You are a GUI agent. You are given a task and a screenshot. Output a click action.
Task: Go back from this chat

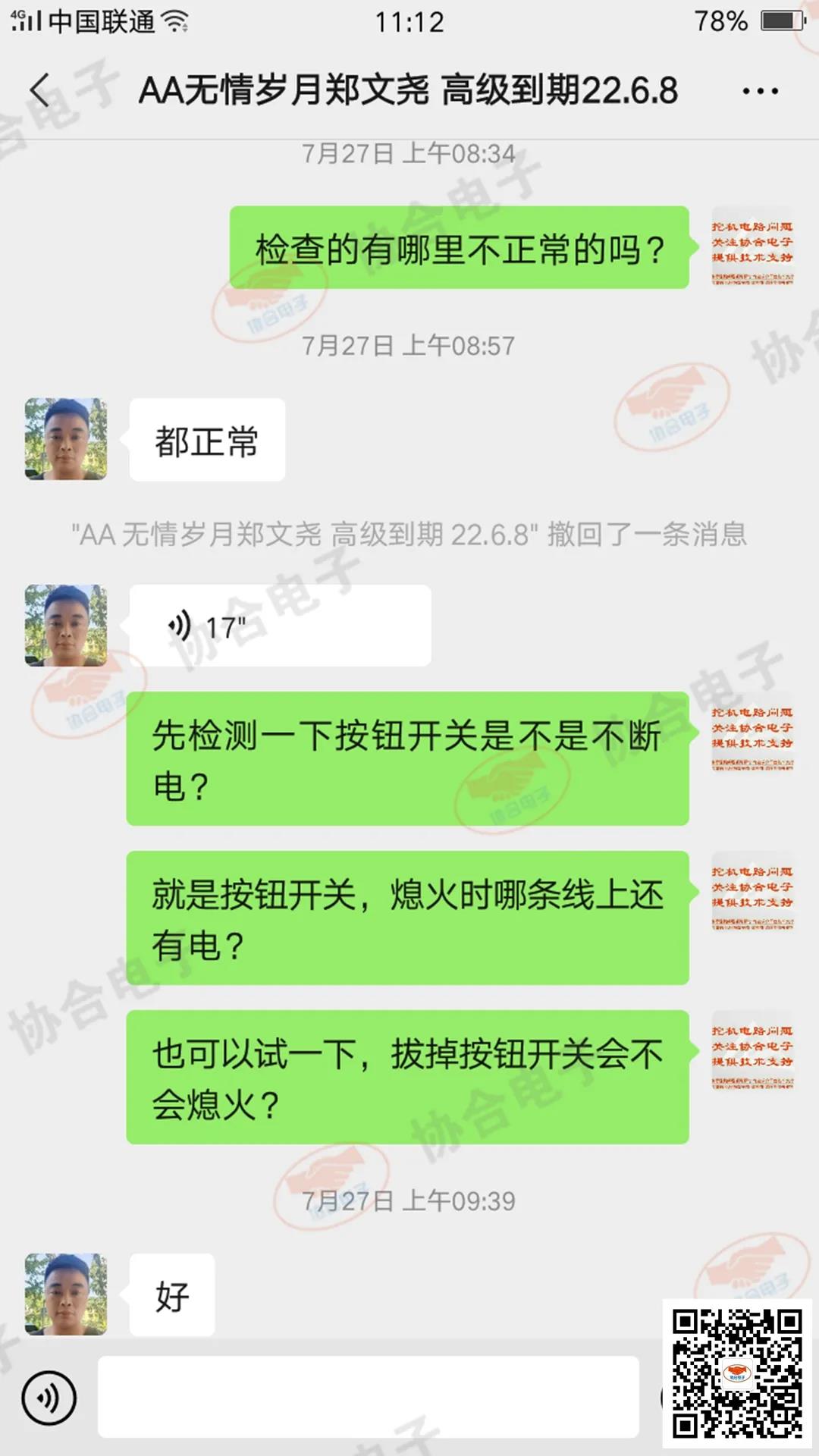[41, 91]
